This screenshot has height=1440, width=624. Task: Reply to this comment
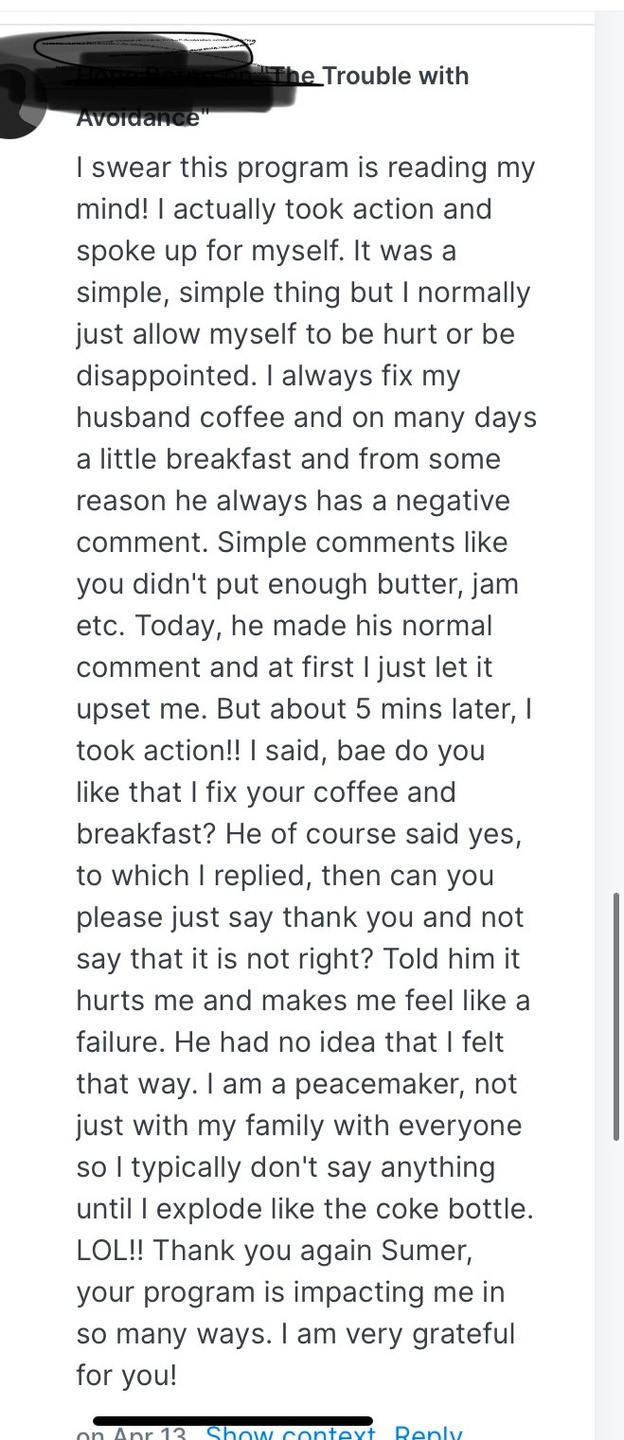point(428,1431)
